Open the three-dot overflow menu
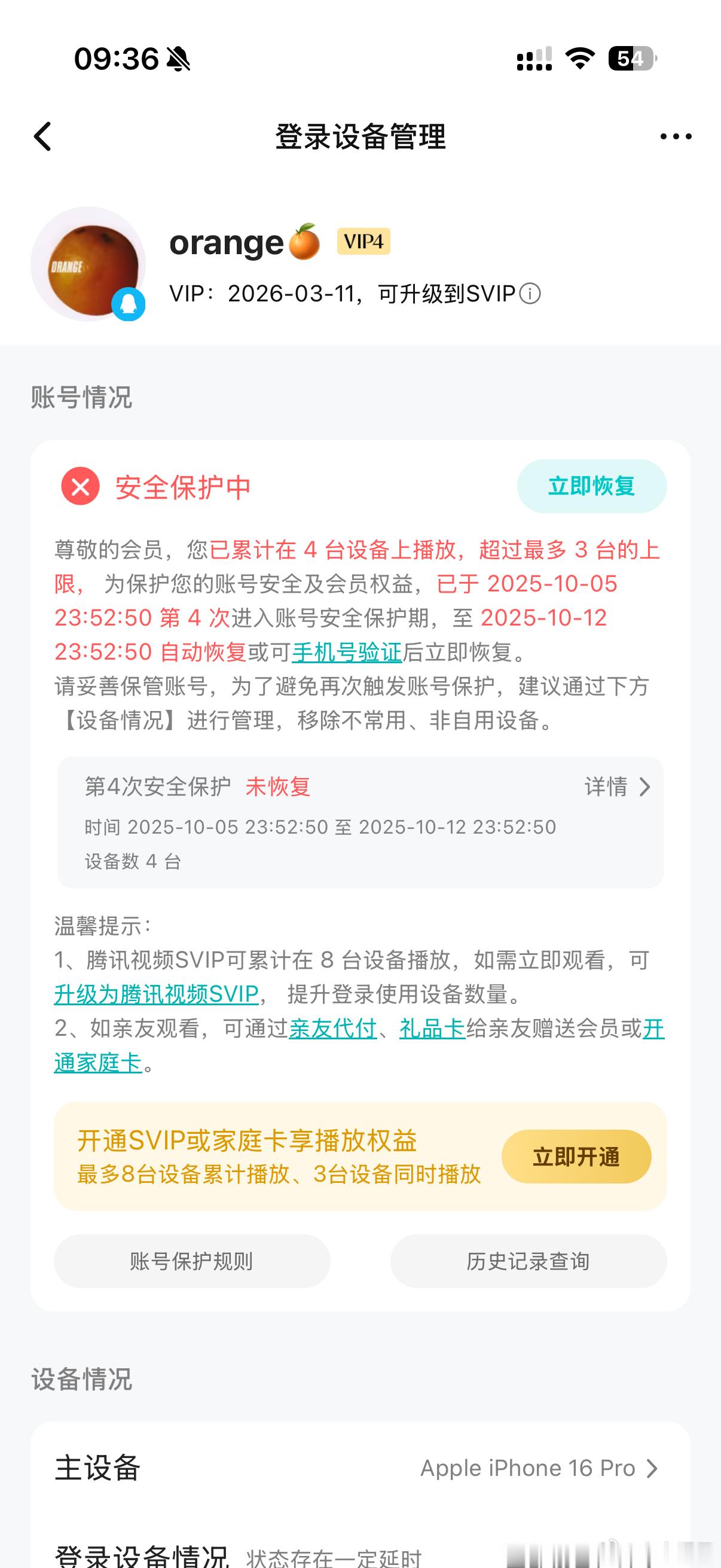This screenshot has height=1568, width=721. pos(676,136)
